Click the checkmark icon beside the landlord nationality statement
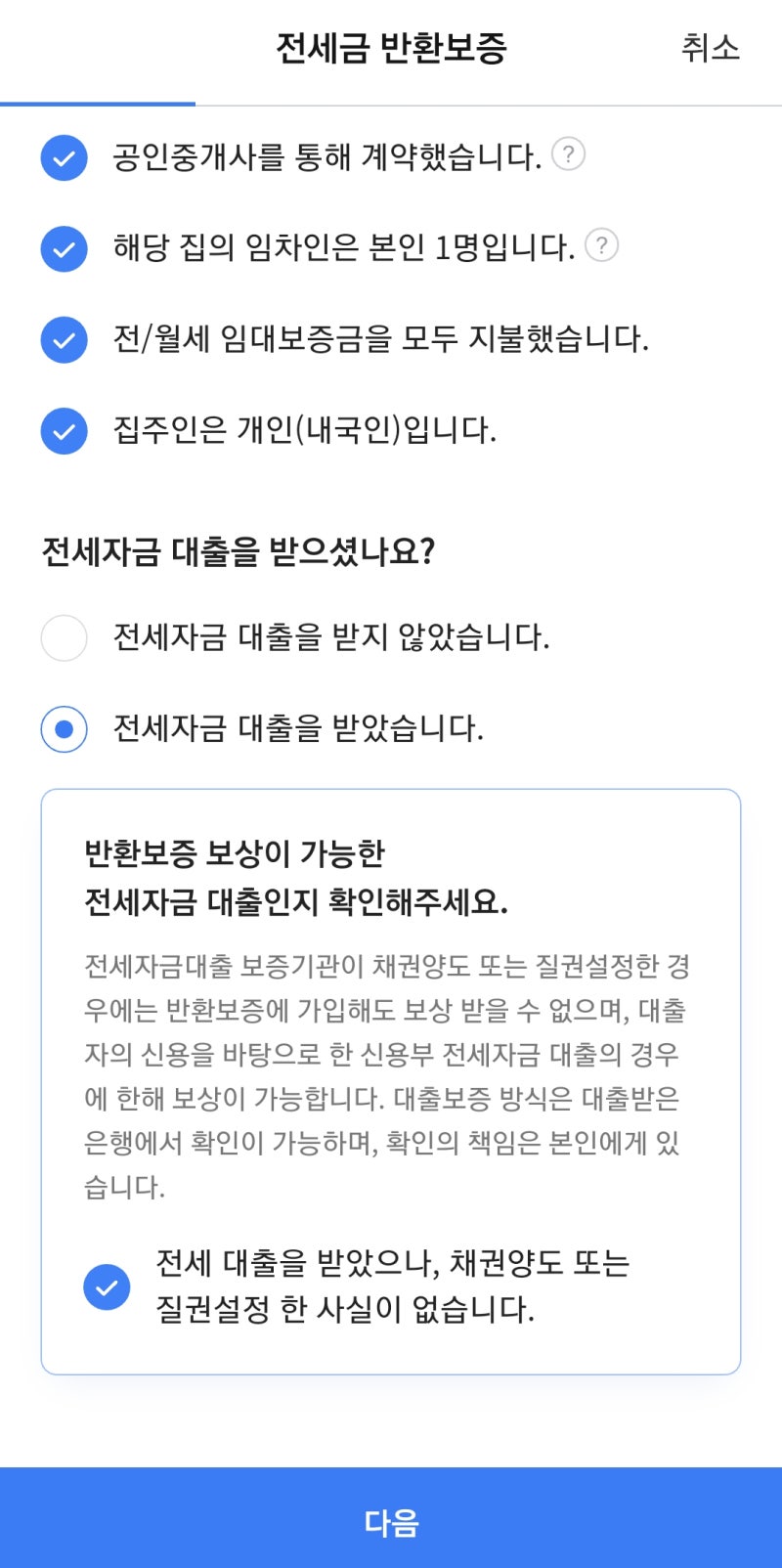This screenshot has height=1568, width=782. click(63, 430)
